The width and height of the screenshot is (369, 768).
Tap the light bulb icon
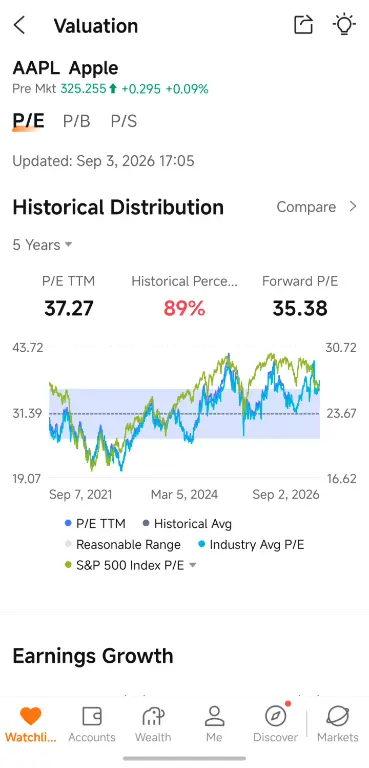(344, 24)
